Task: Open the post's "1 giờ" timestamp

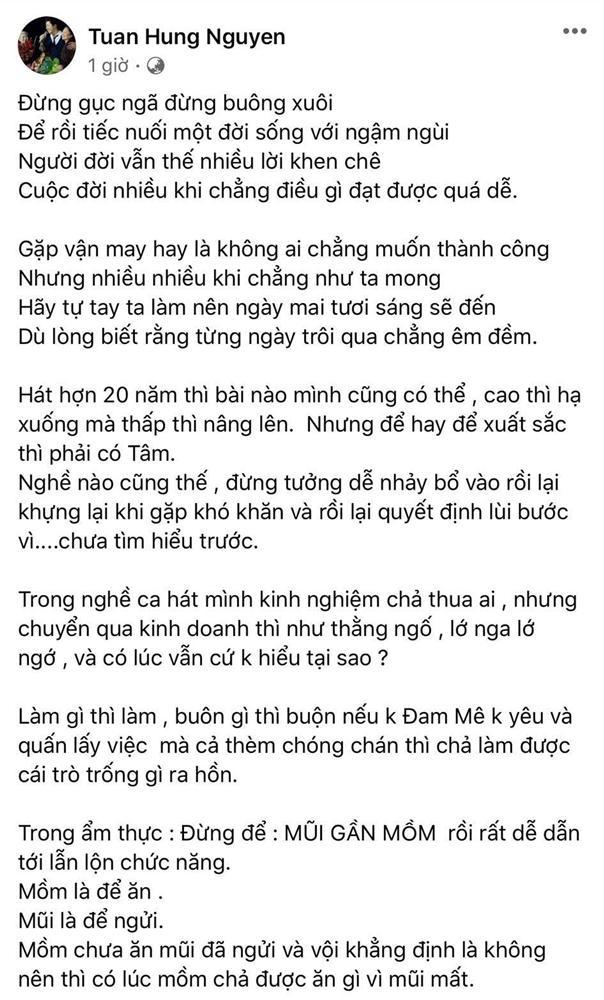Action: point(106,66)
